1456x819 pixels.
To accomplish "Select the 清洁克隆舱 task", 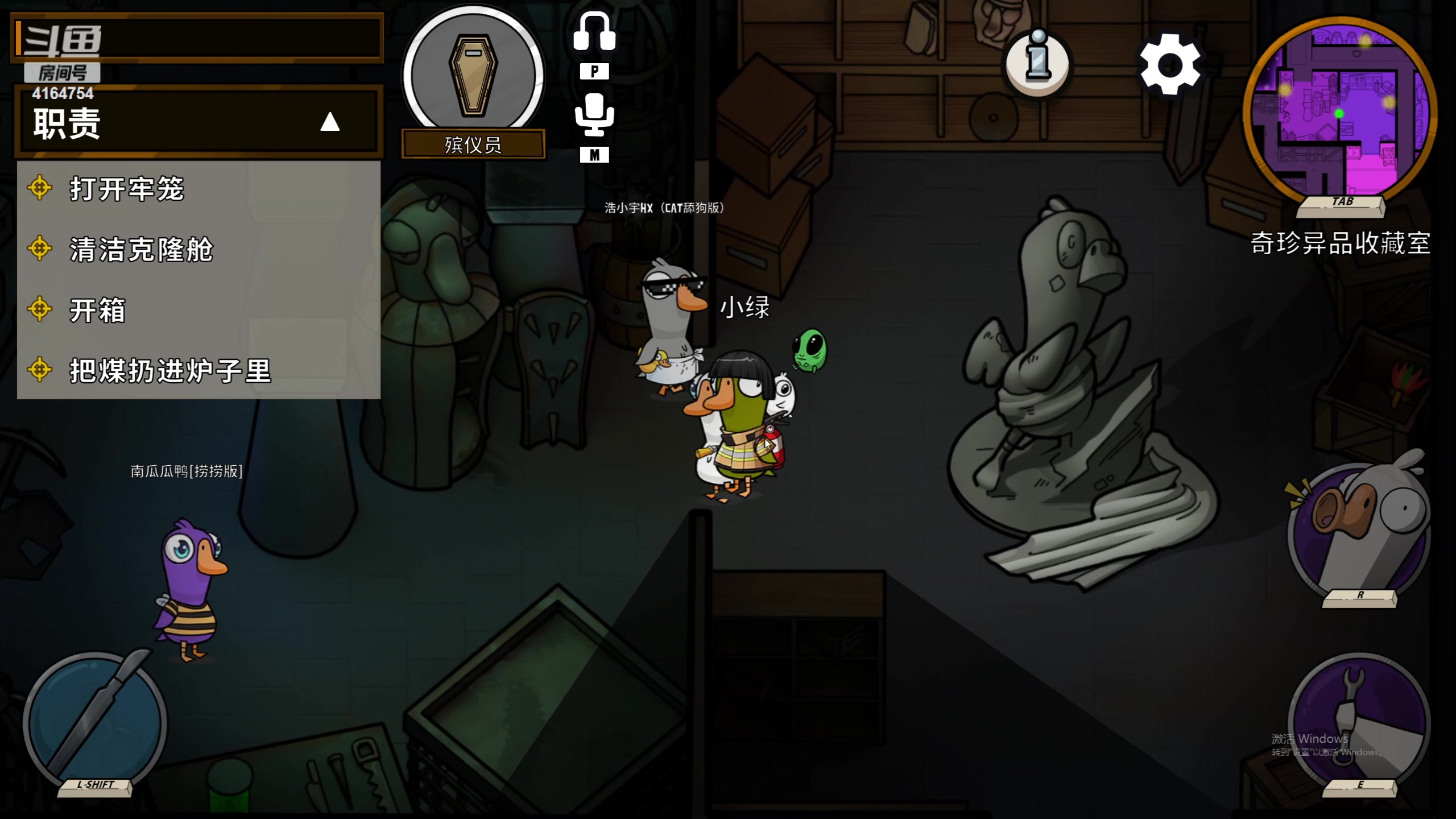I will pyautogui.click(x=141, y=249).
